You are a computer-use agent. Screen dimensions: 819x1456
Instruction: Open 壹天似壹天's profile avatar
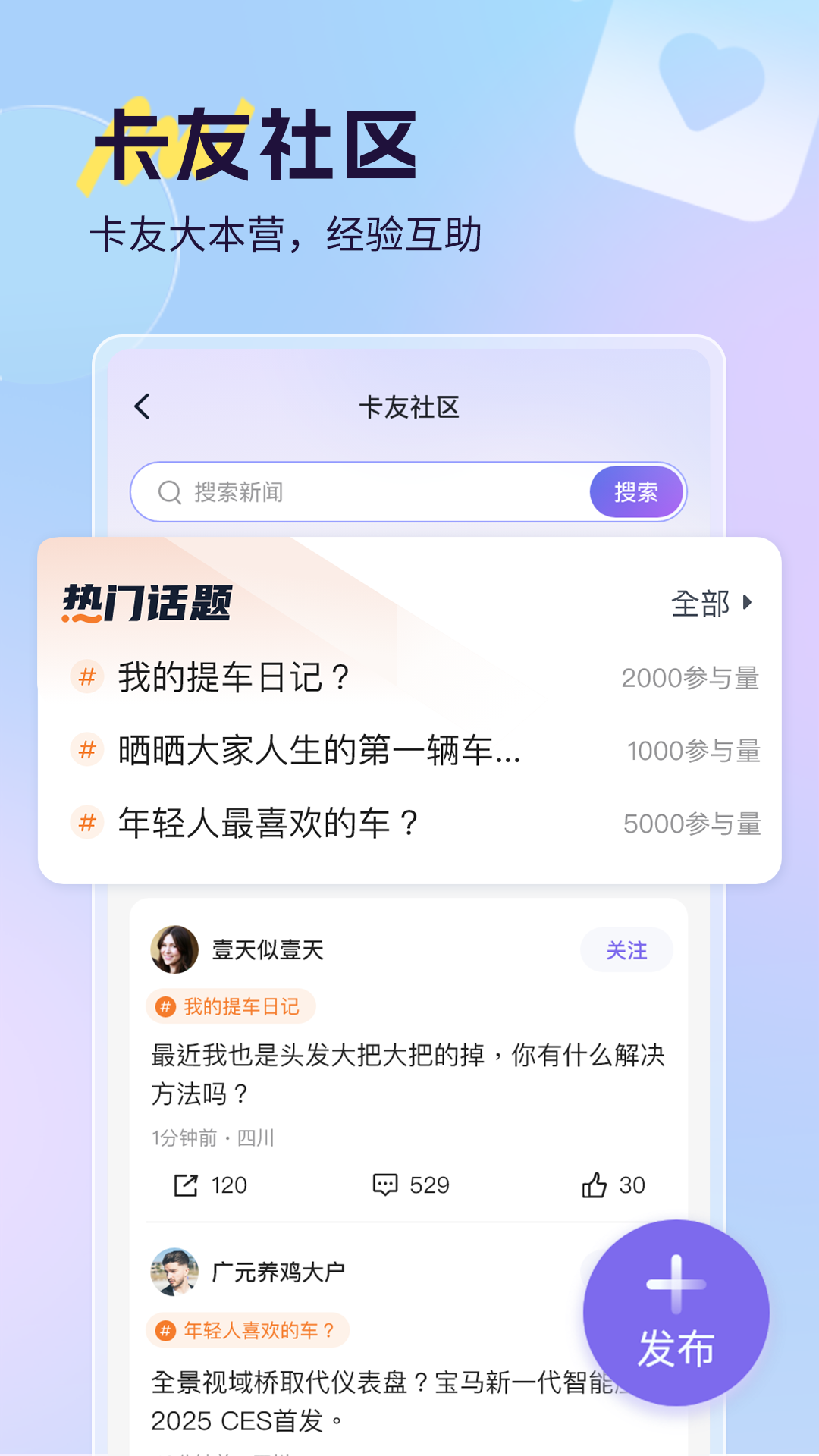[x=174, y=950]
